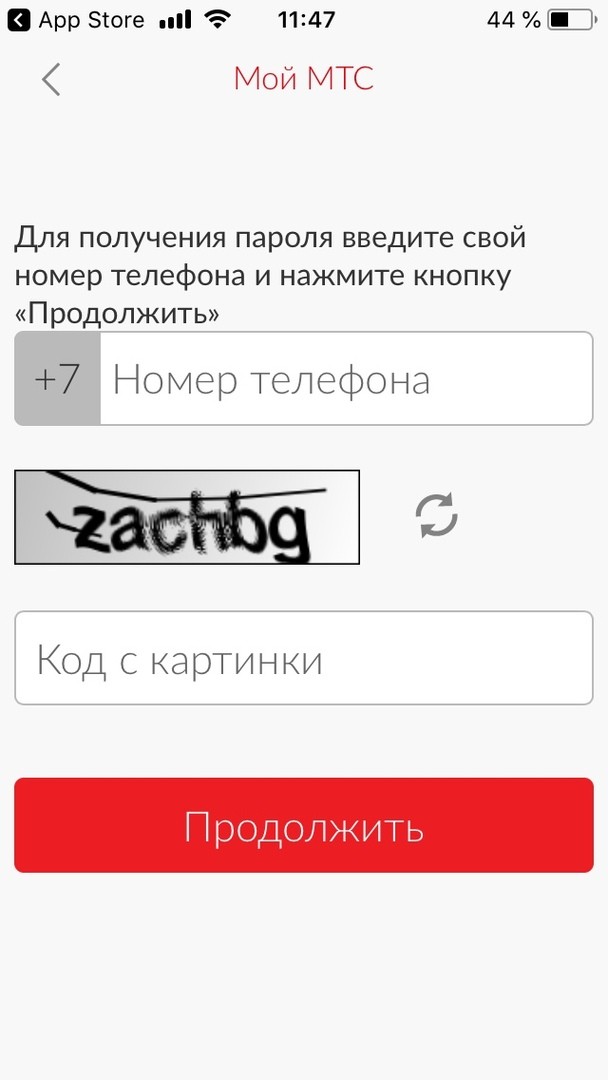Go back using the arrow icon
Screen dimensions: 608x1080
(51, 79)
